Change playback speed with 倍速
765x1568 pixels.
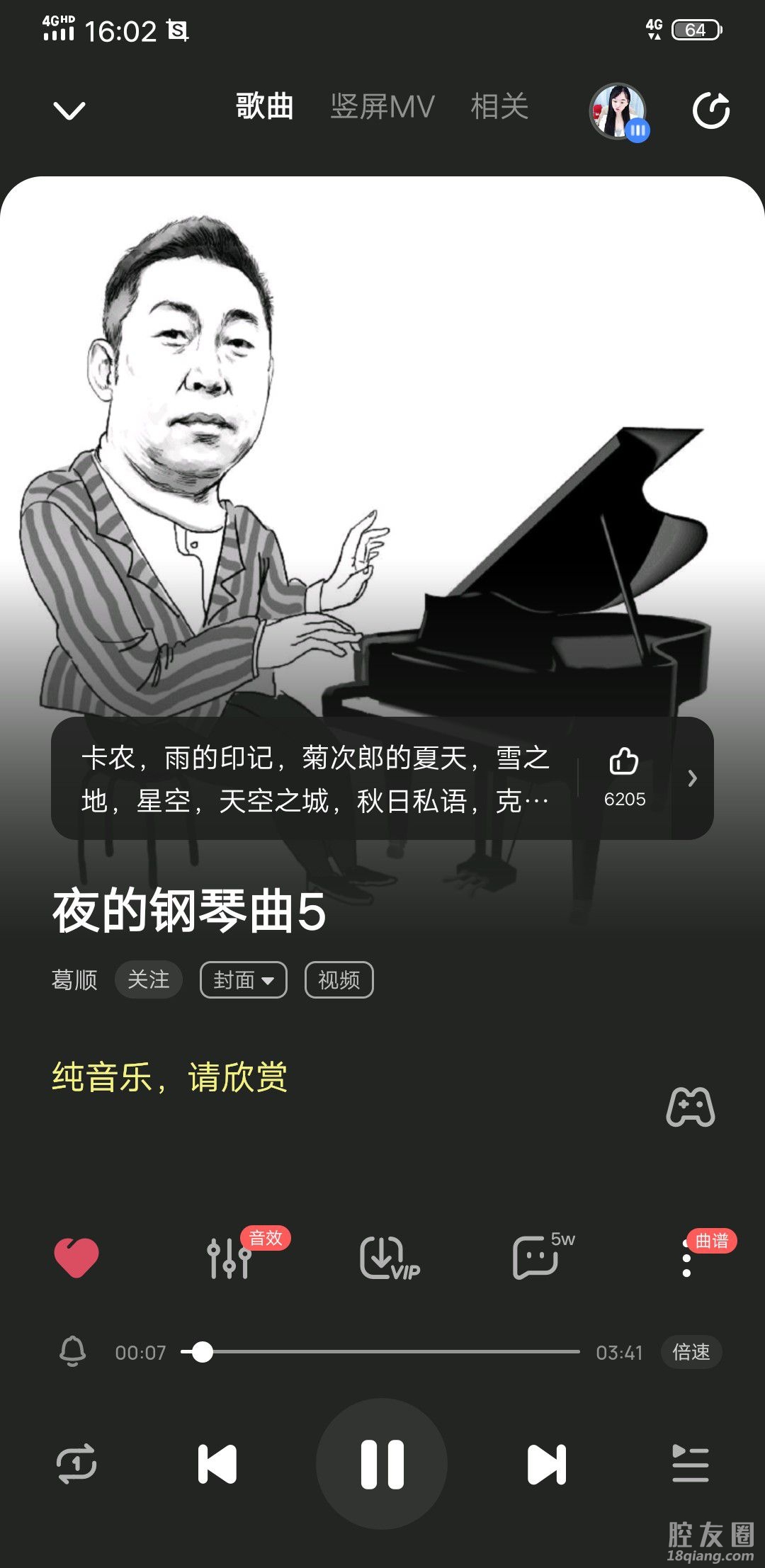click(691, 1351)
